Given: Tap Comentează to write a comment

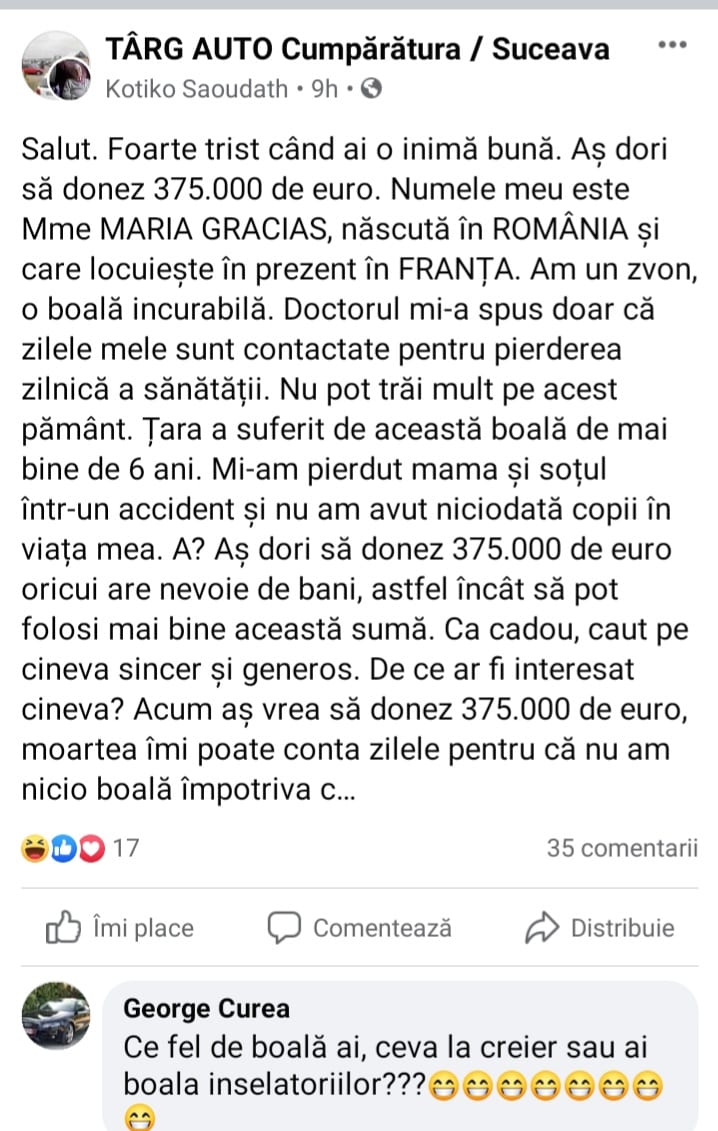Looking at the screenshot, I should pos(360,928).
